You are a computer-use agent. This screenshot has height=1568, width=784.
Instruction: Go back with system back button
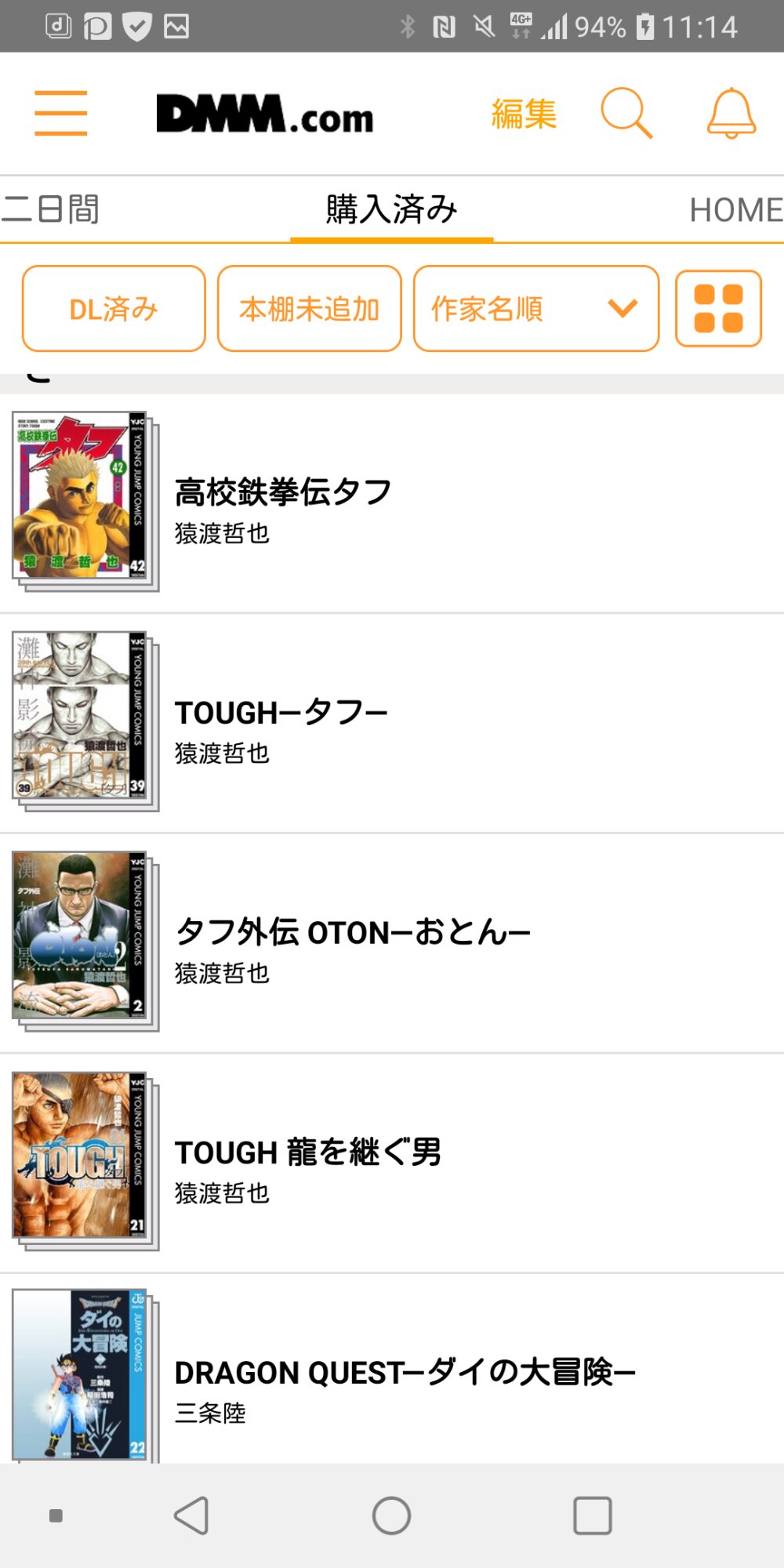pyautogui.click(x=191, y=1515)
